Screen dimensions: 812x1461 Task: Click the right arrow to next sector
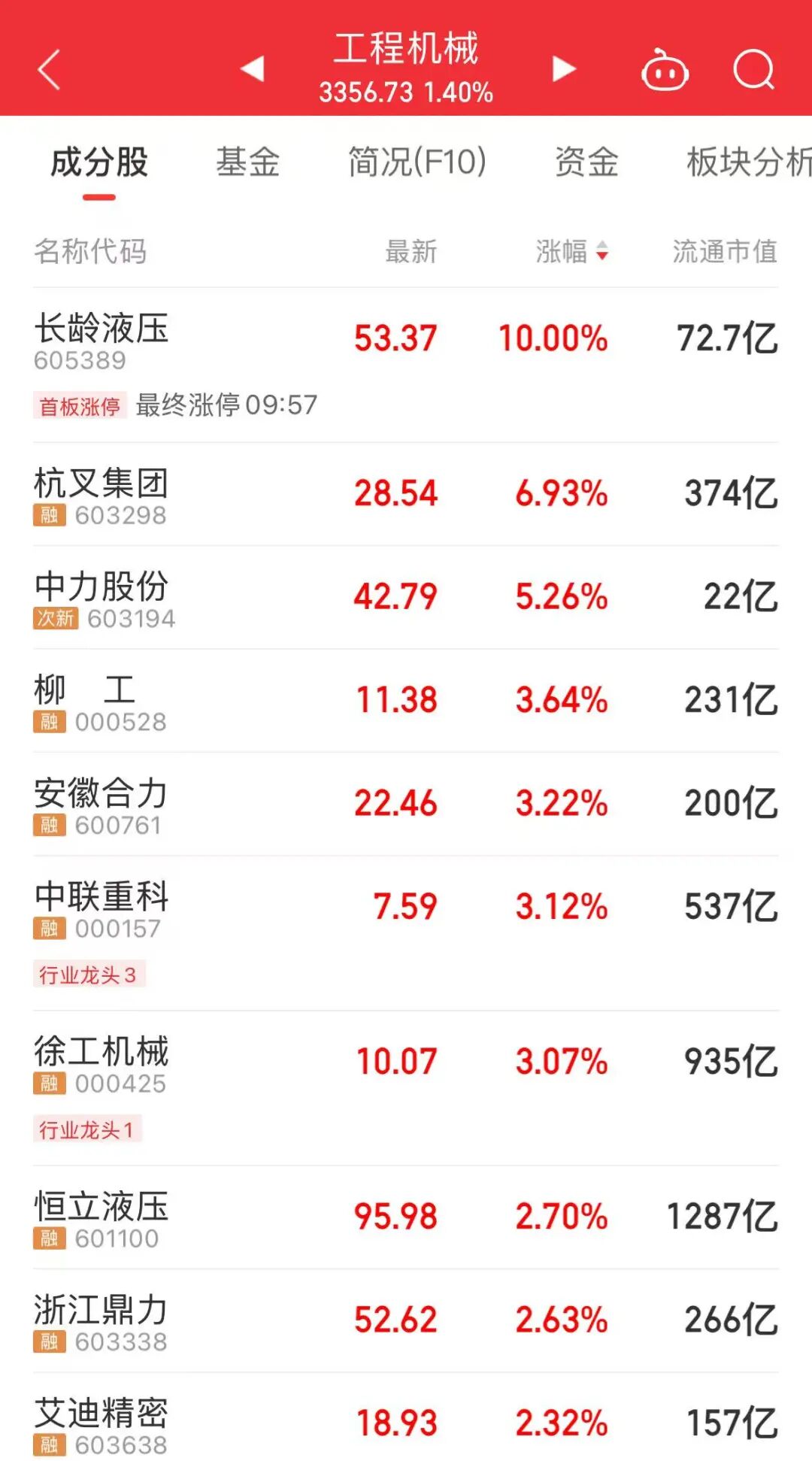(x=562, y=69)
